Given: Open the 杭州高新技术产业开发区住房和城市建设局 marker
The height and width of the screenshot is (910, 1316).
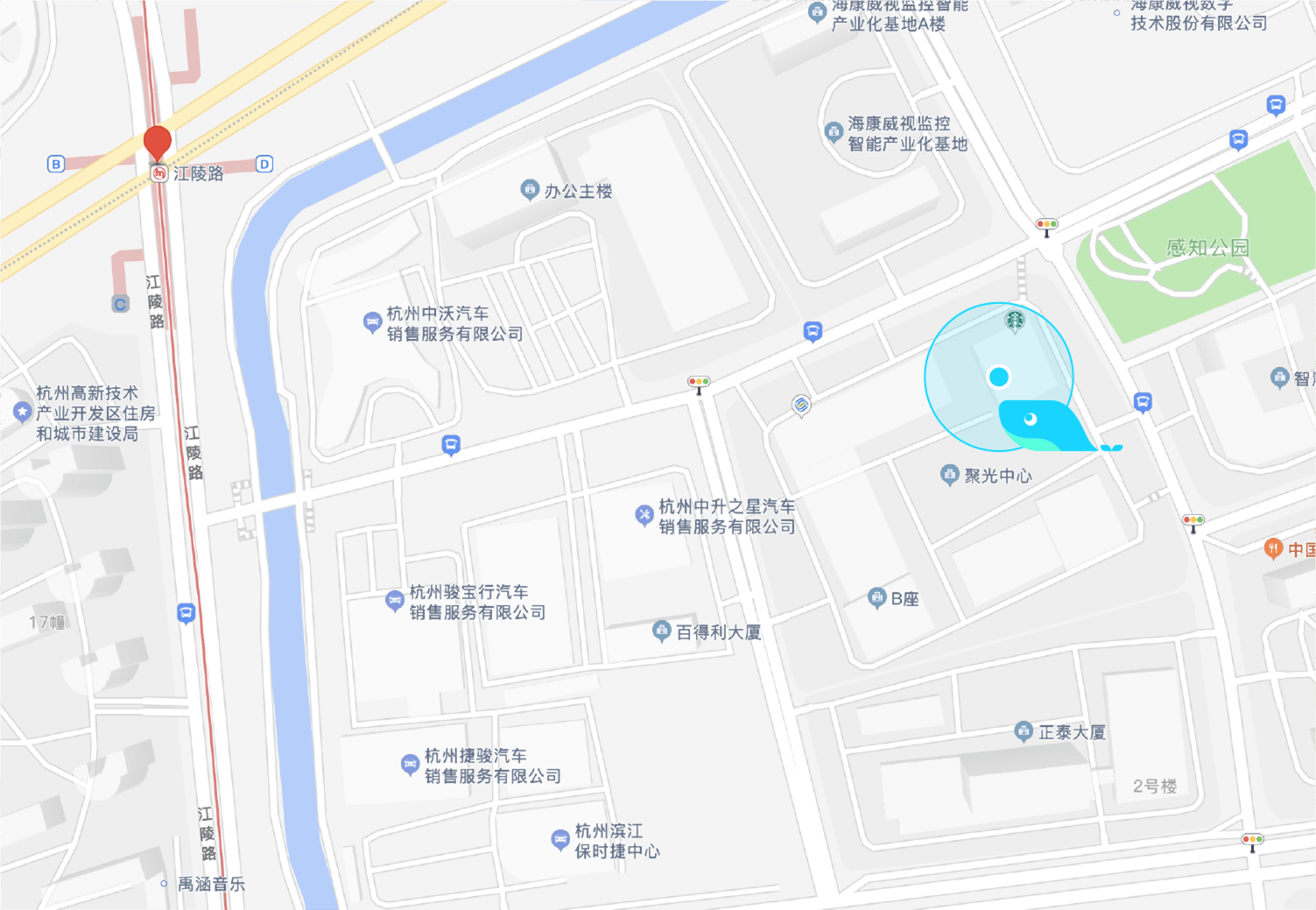Looking at the screenshot, I should click(x=22, y=412).
